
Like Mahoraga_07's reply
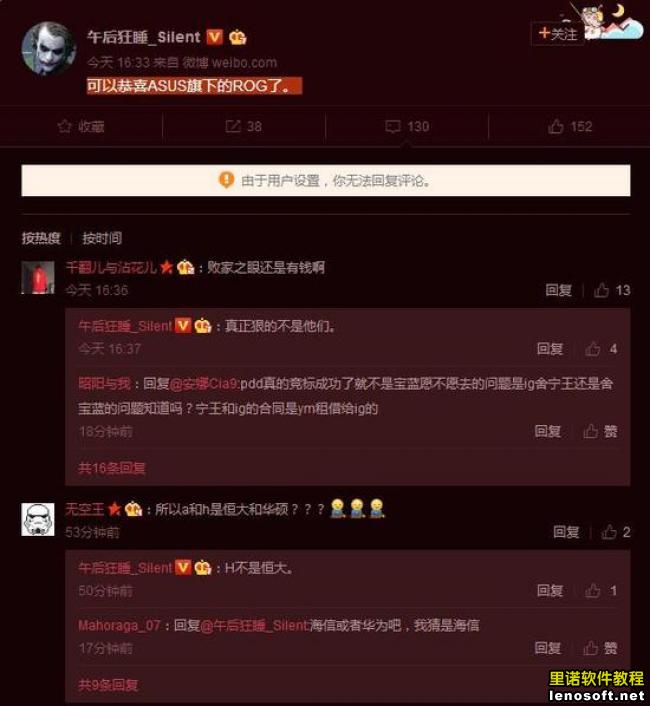(601, 648)
